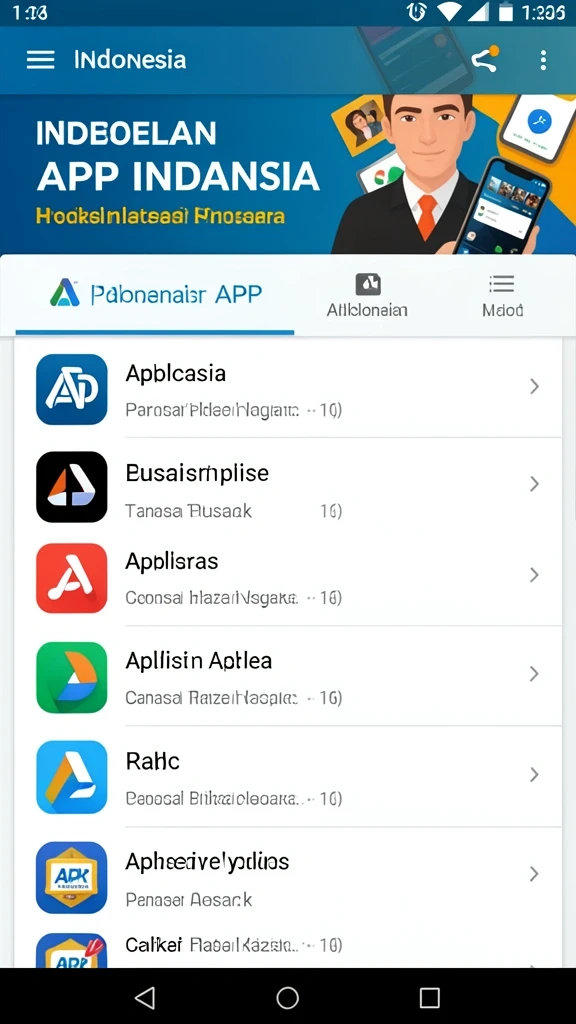
Task: Open the hamburger drawer menu
Action: point(40,60)
